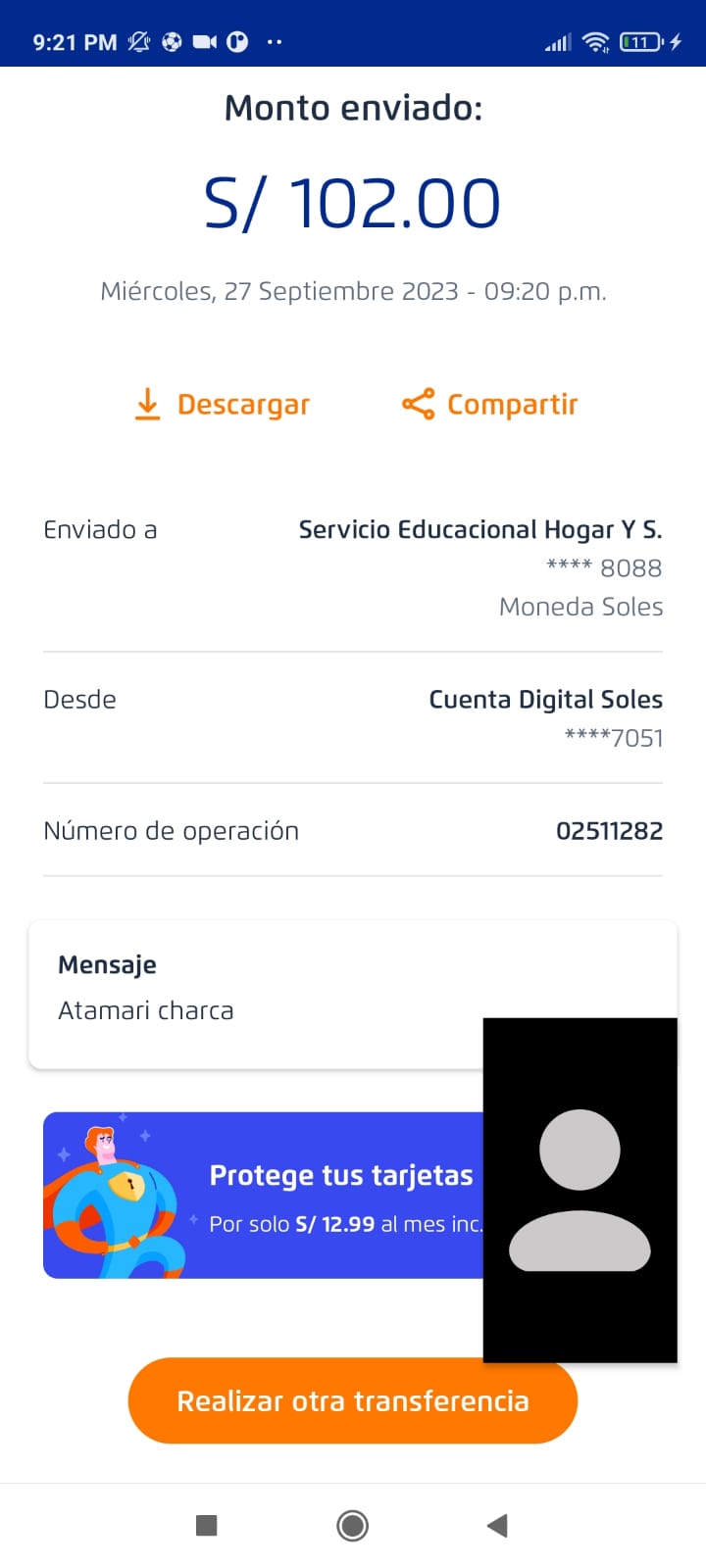
Task: Return to the home screen
Action: tap(352, 1525)
